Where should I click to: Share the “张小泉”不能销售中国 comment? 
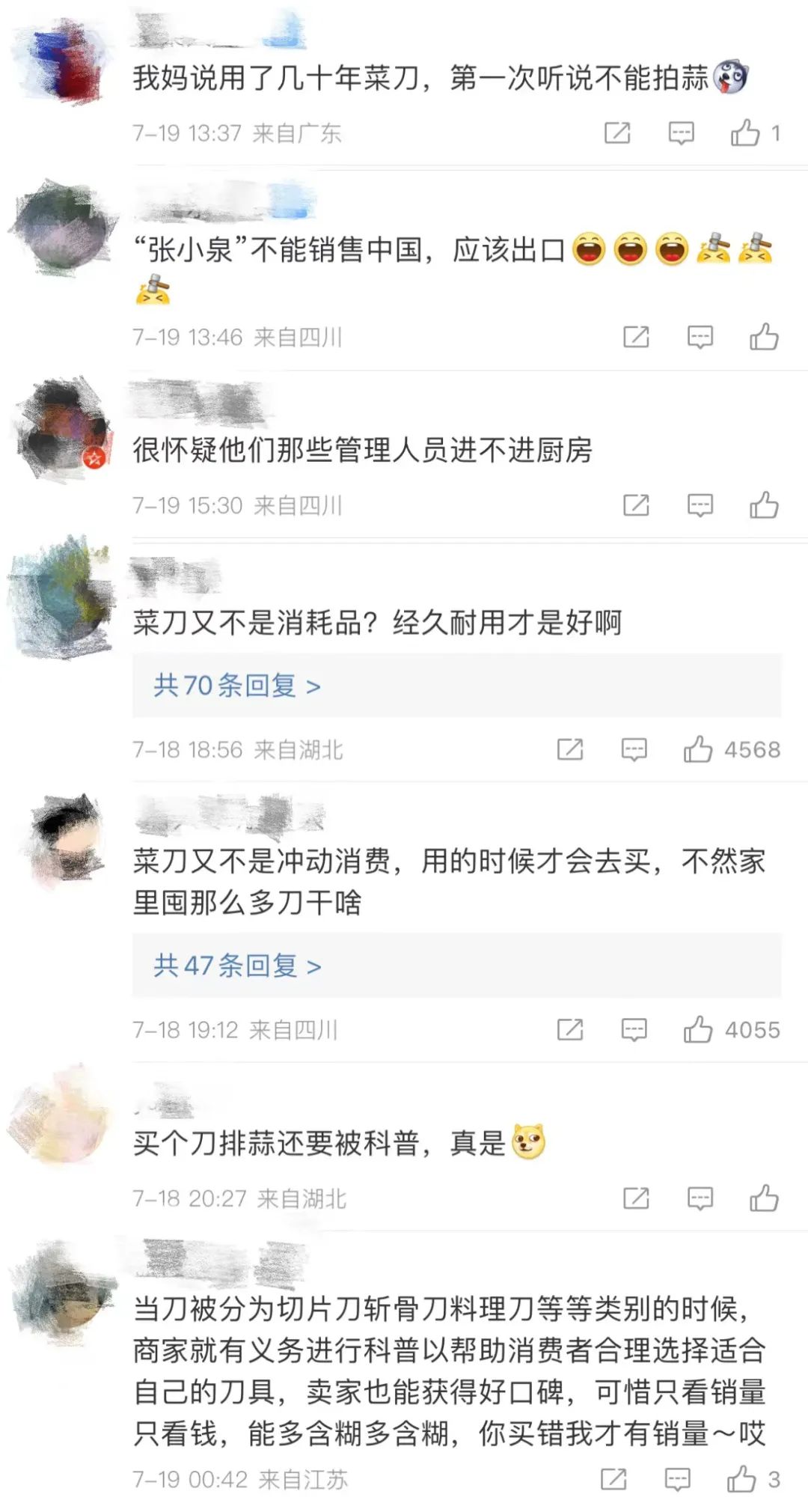click(x=636, y=337)
